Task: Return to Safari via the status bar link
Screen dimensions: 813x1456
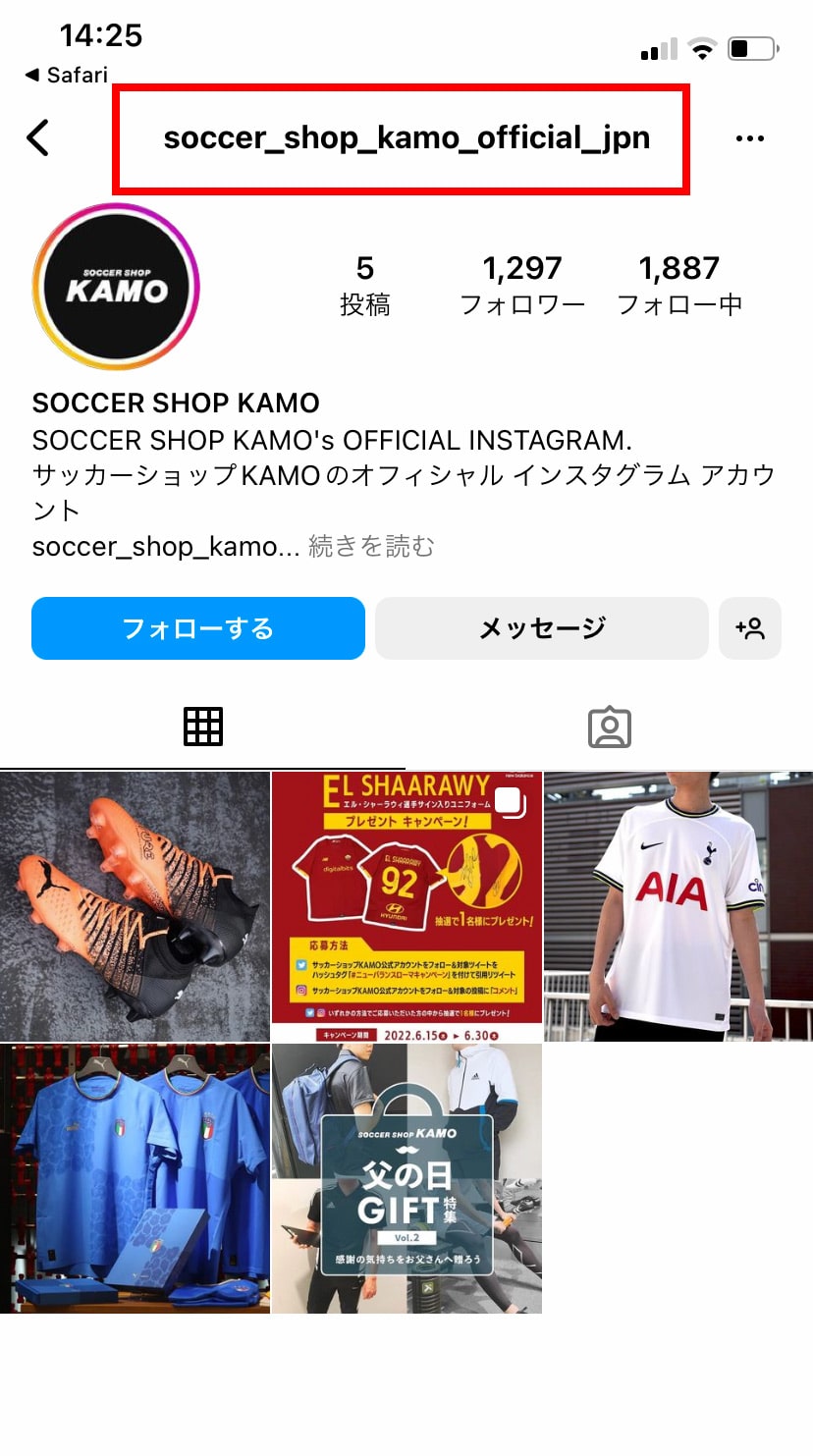Action: (x=66, y=75)
